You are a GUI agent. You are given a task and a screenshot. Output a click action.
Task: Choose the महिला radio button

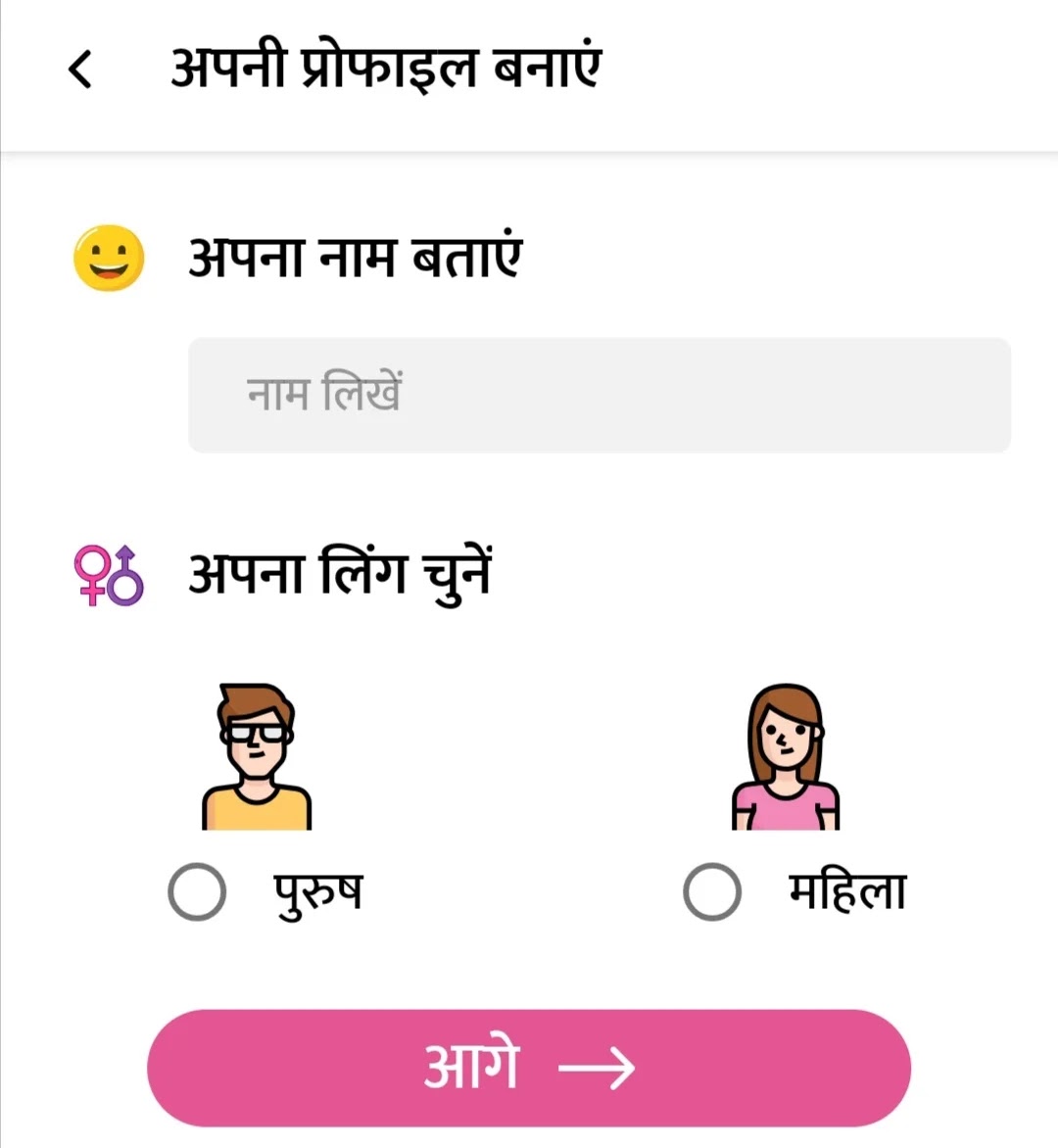tap(712, 892)
